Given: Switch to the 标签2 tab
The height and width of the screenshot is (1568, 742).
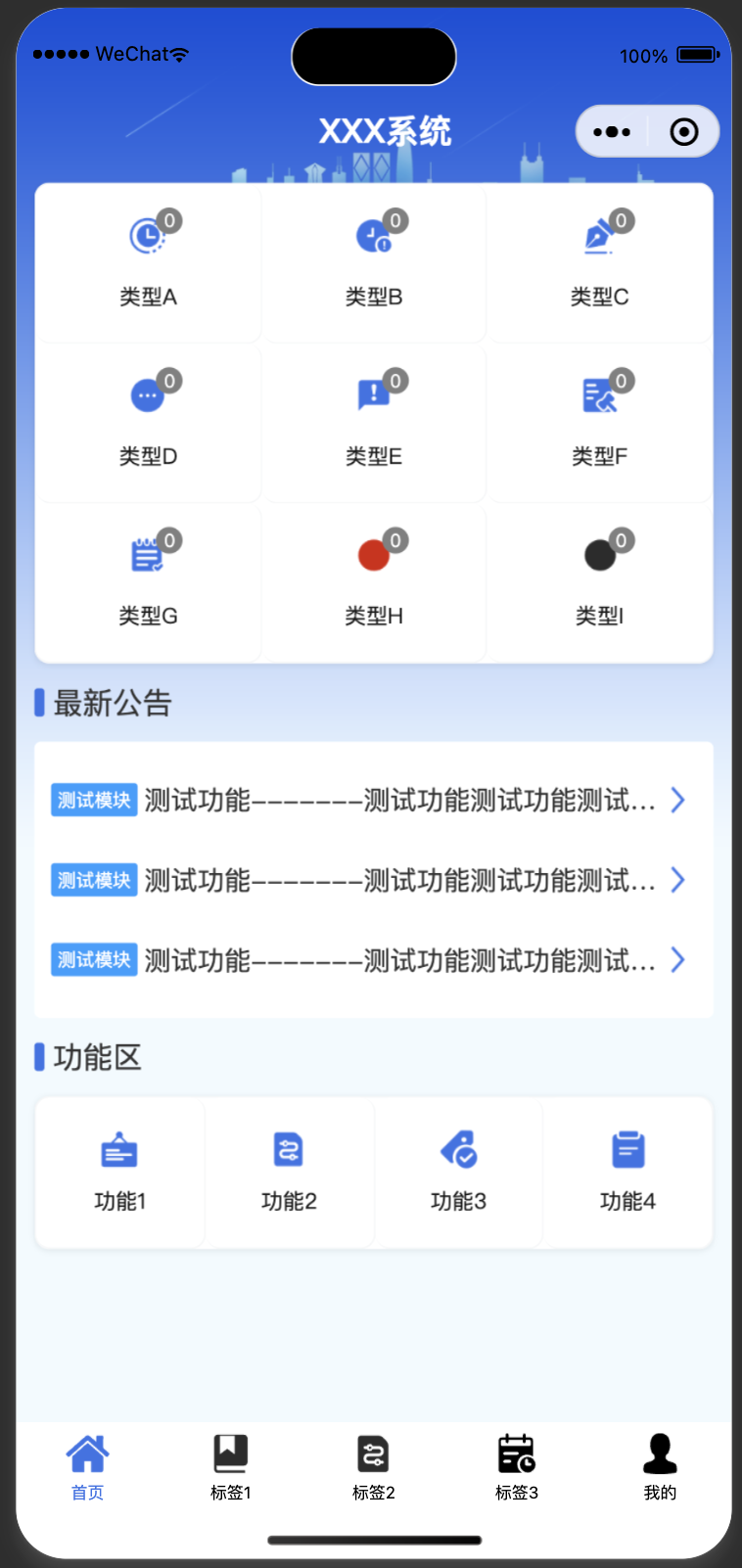Looking at the screenshot, I should coord(374,1466).
